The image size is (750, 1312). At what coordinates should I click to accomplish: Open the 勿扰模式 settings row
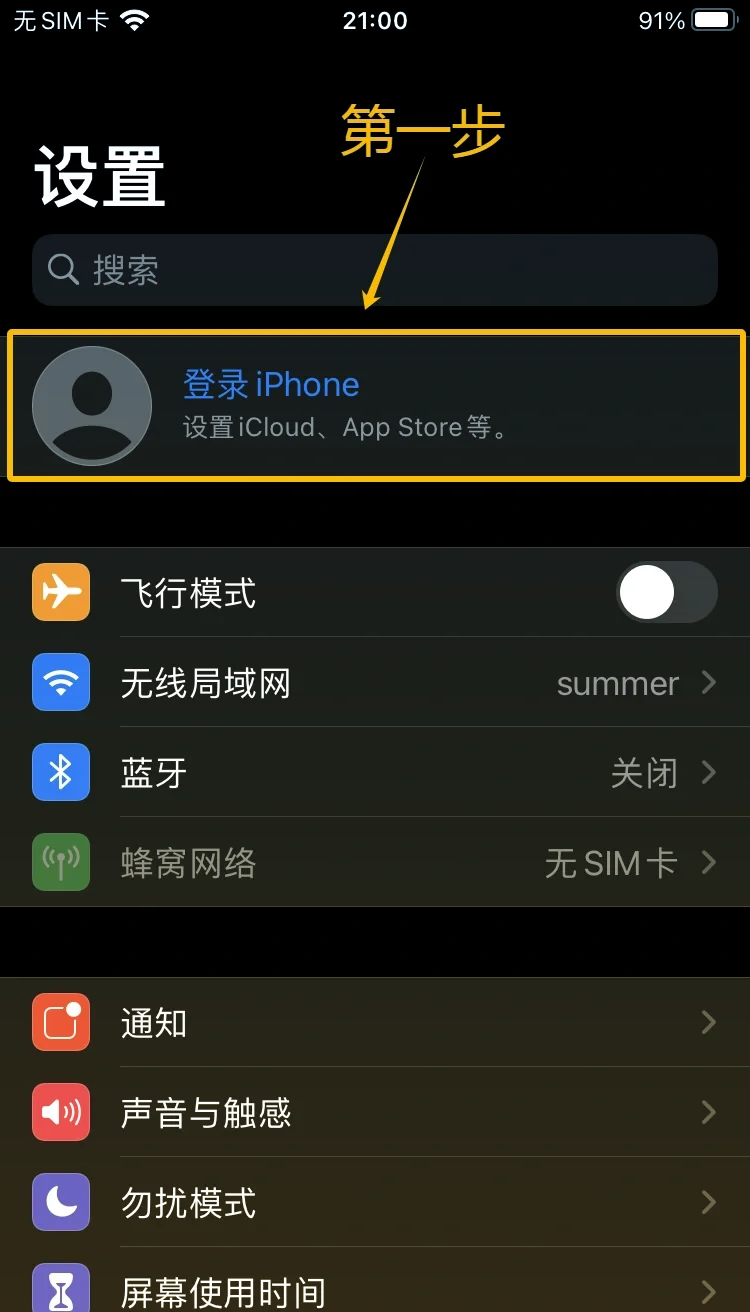coord(375,1202)
